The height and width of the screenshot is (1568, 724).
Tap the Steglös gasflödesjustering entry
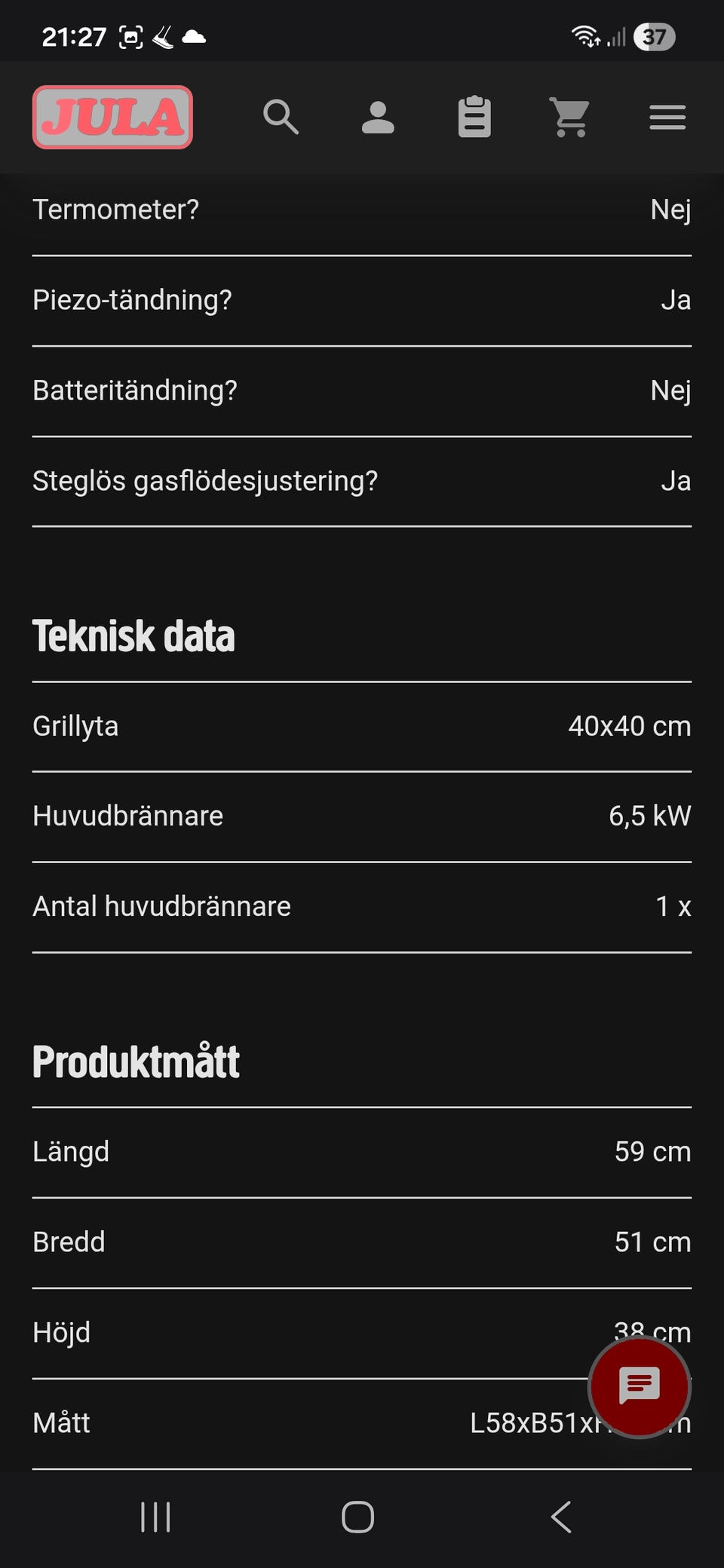tap(362, 480)
